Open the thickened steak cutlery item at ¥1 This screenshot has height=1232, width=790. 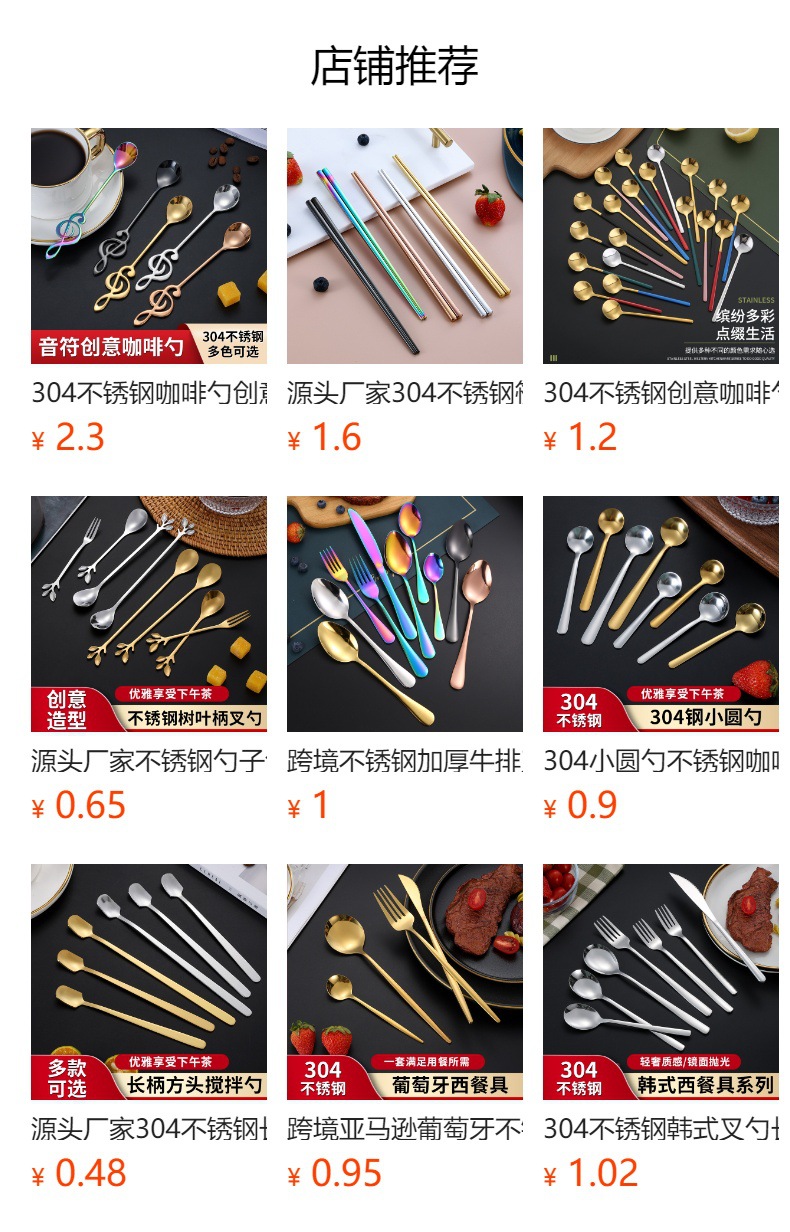[405, 614]
